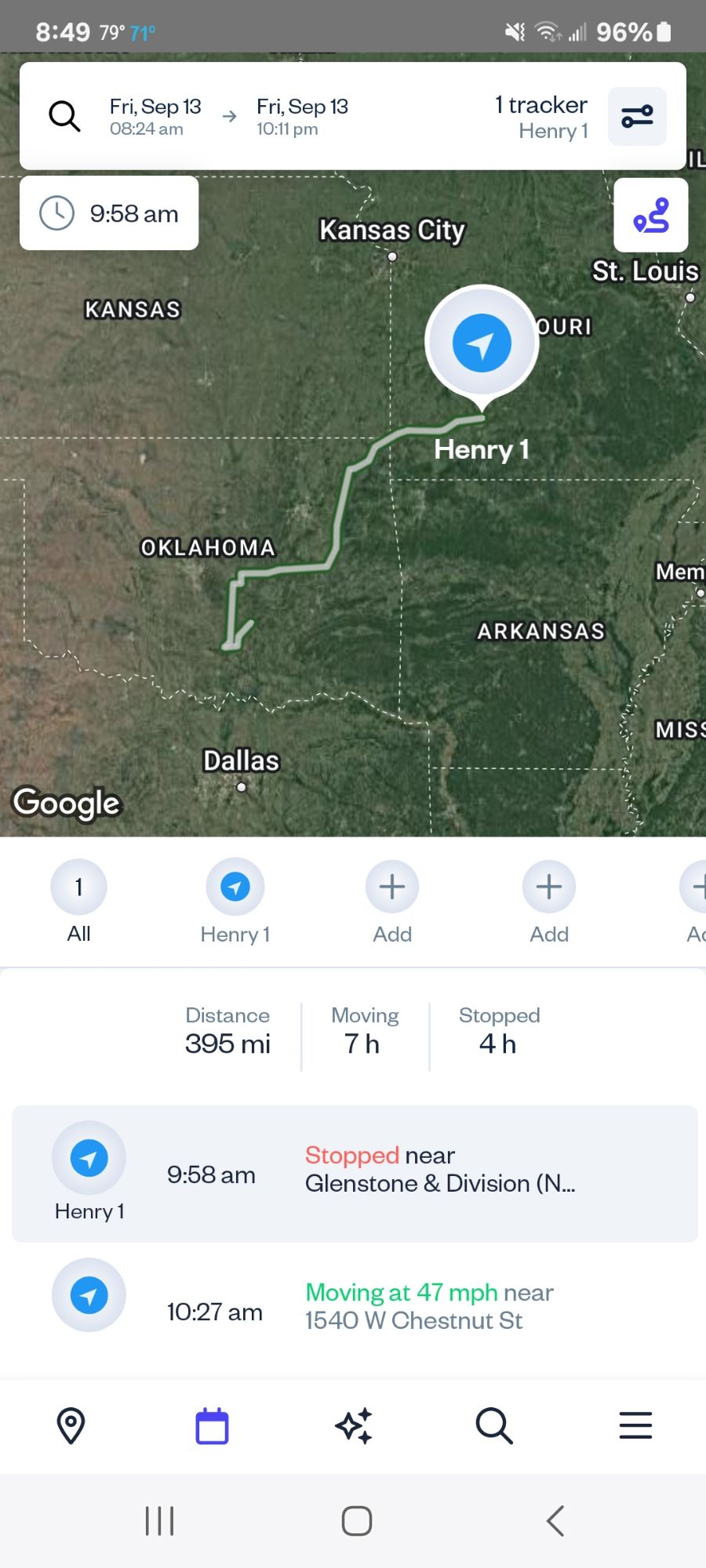Go back with the system back button
Image resolution: width=706 pixels, height=1568 pixels.
[x=555, y=1521]
